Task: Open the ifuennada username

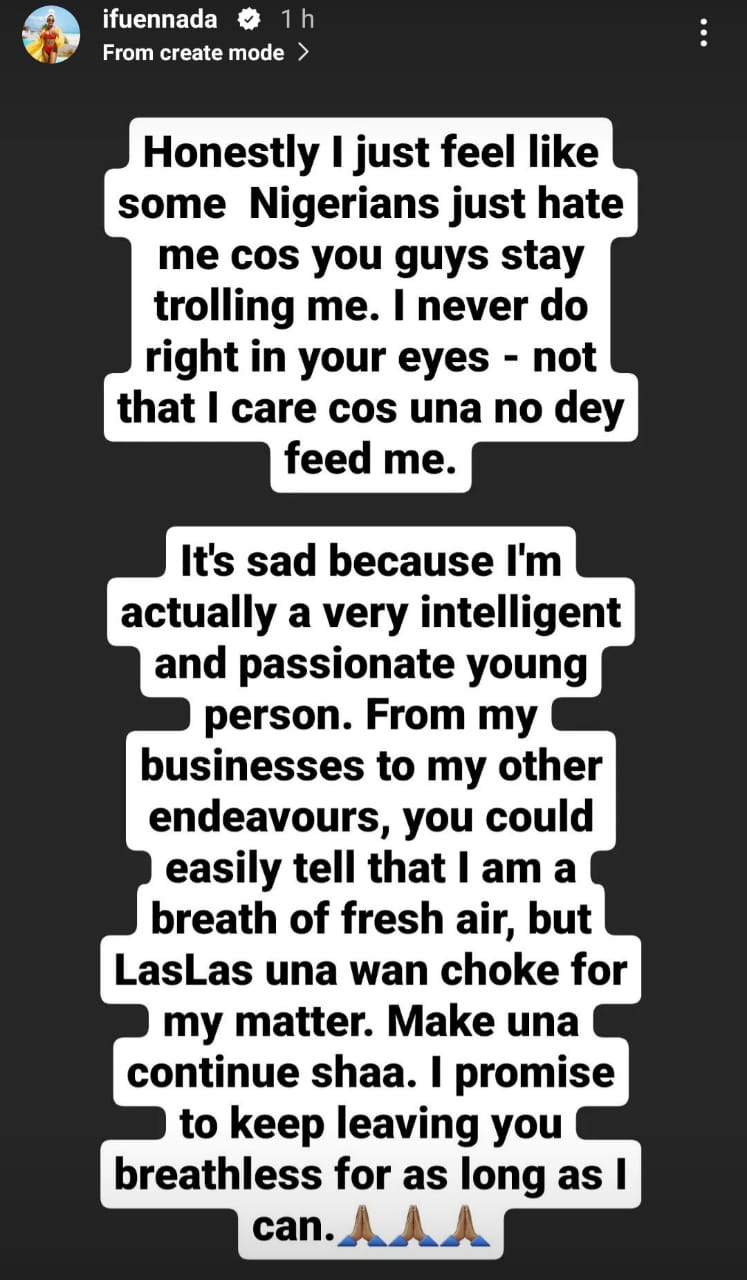Action: (159, 18)
